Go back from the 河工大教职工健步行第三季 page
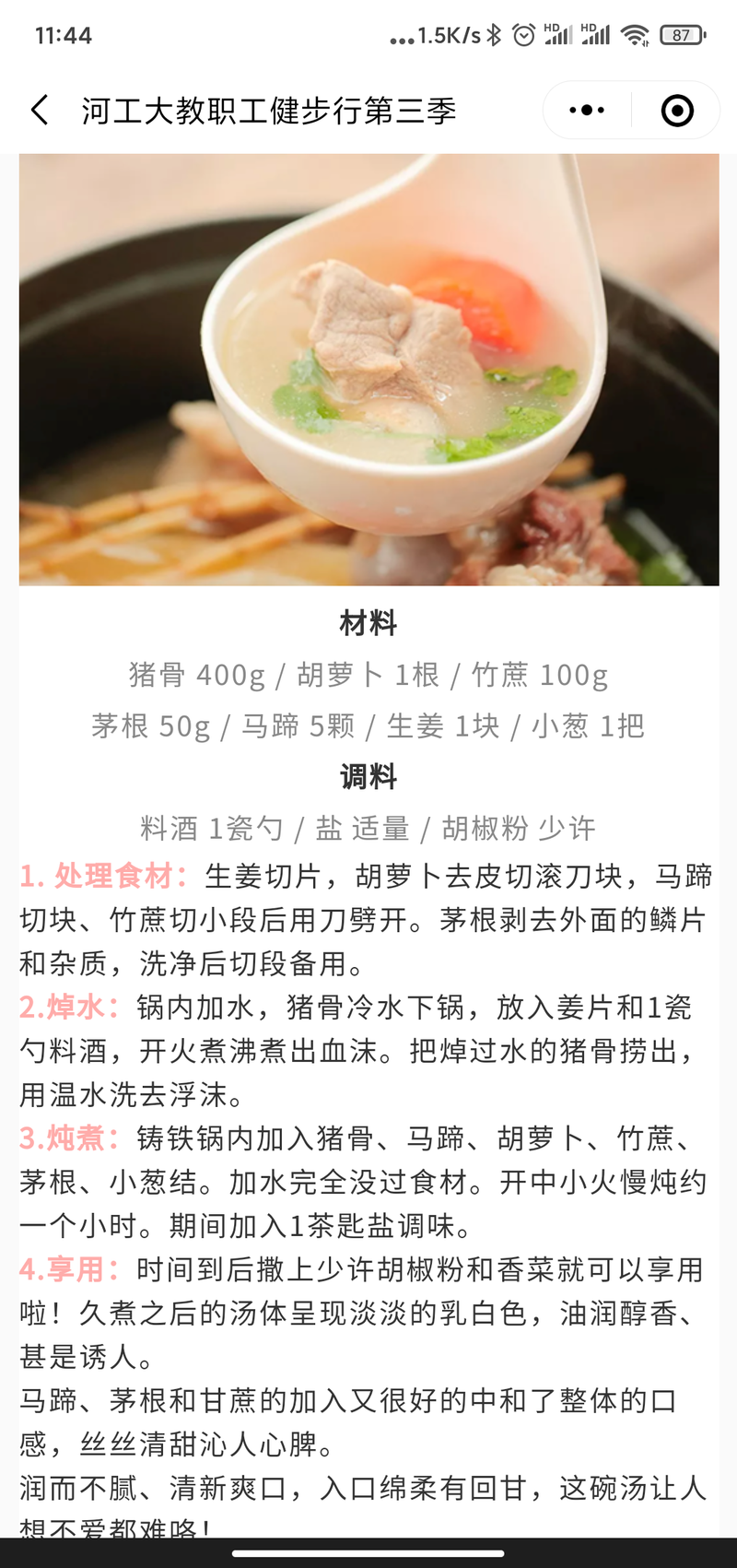 (x=40, y=111)
